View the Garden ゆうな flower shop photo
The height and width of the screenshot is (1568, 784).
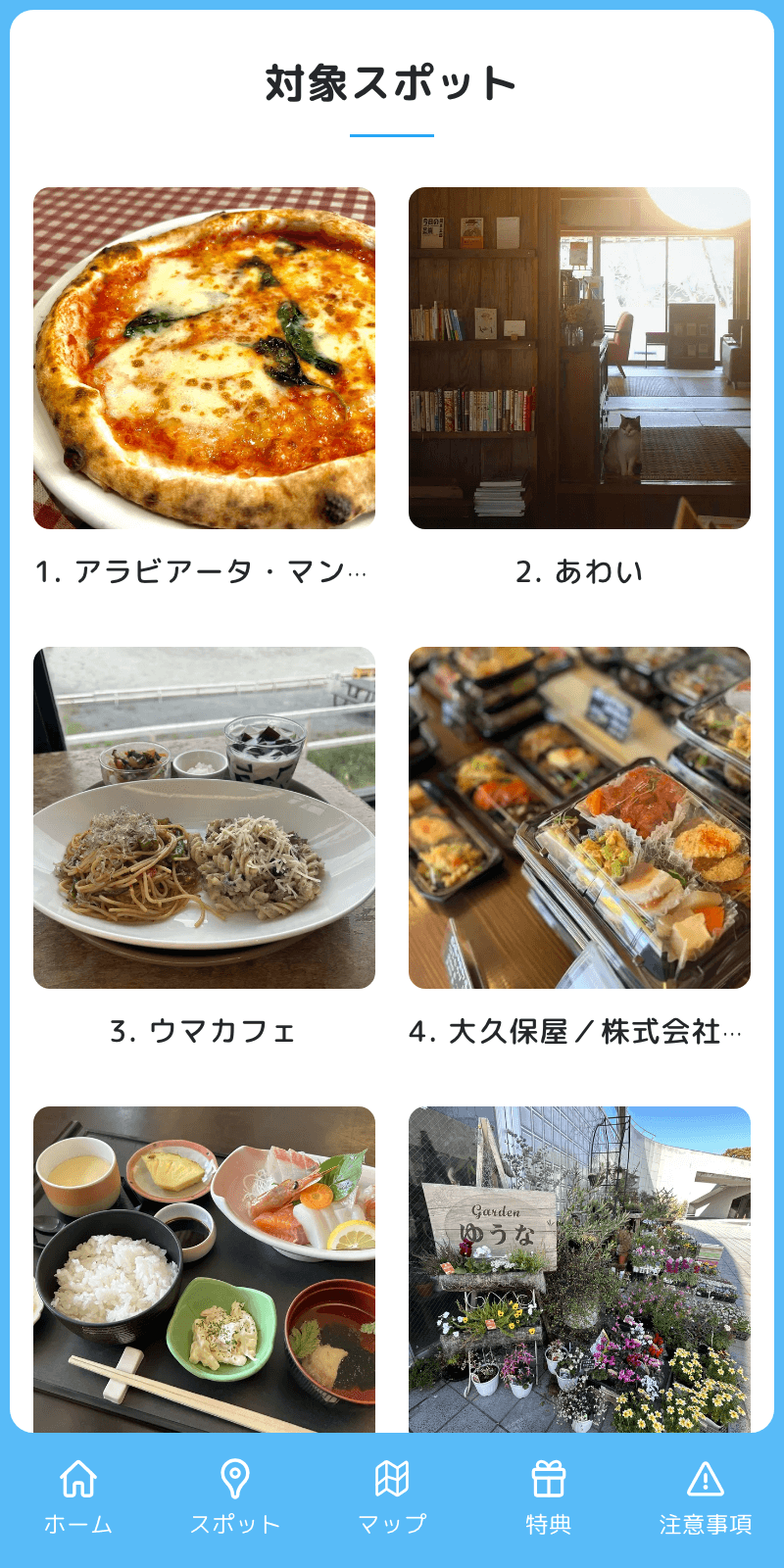(578, 1264)
